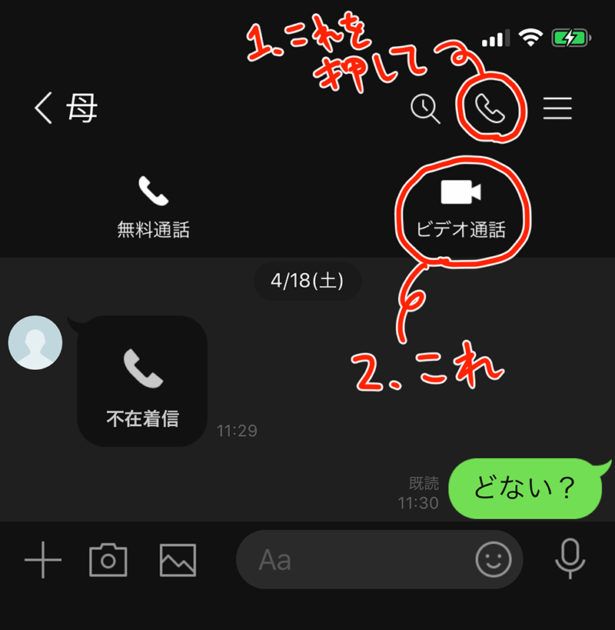Viewport: 615px width, 630px height.
Task: Open the 不在着信 missed call message
Action: [142, 381]
